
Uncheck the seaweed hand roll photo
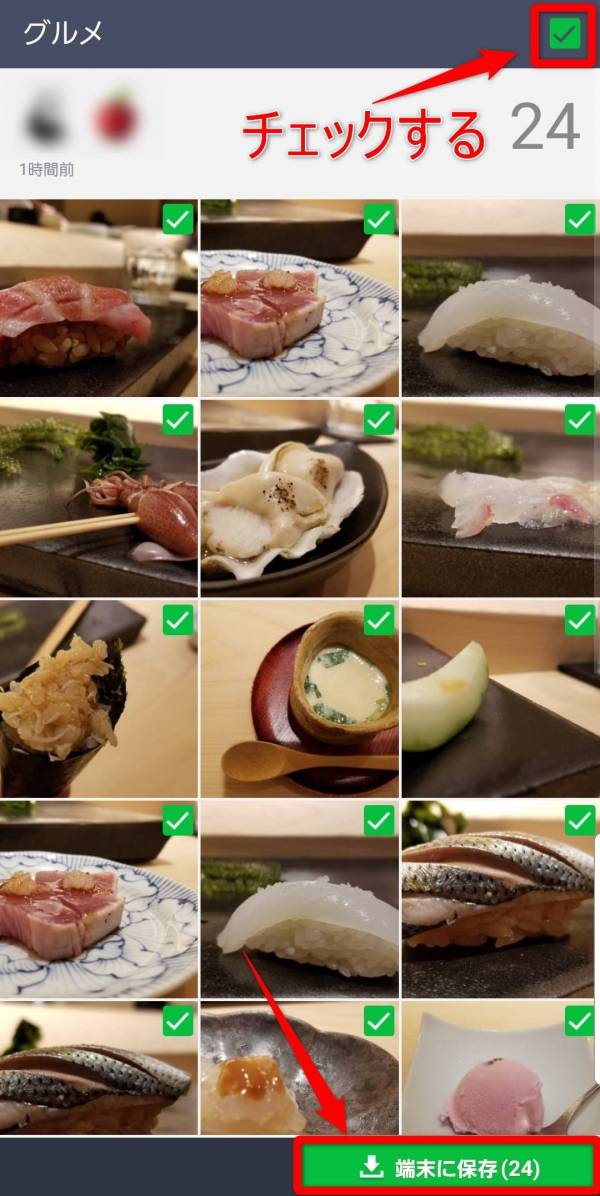click(x=178, y=620)
